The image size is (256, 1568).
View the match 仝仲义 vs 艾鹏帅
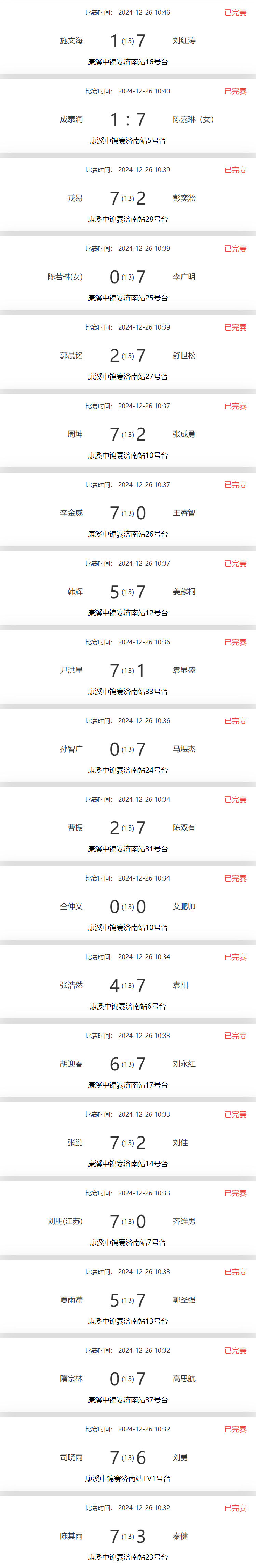click(x=128, y=907)
